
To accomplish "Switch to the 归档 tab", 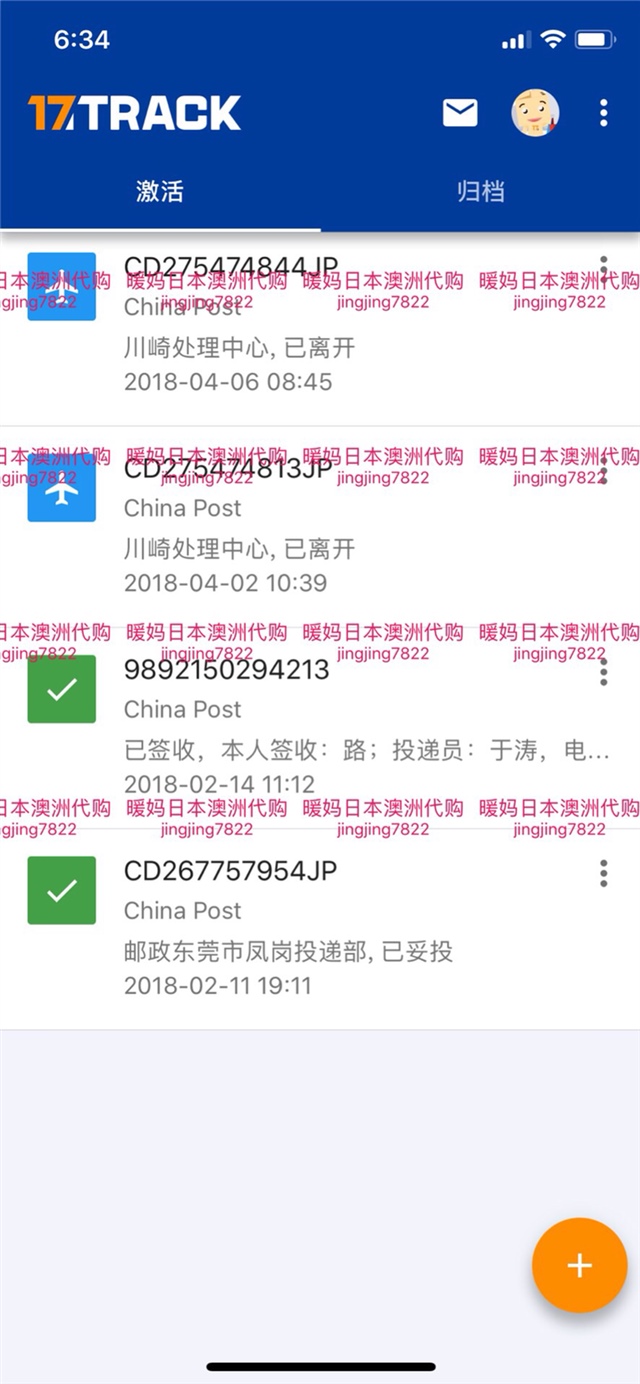I will pos(480,191).
